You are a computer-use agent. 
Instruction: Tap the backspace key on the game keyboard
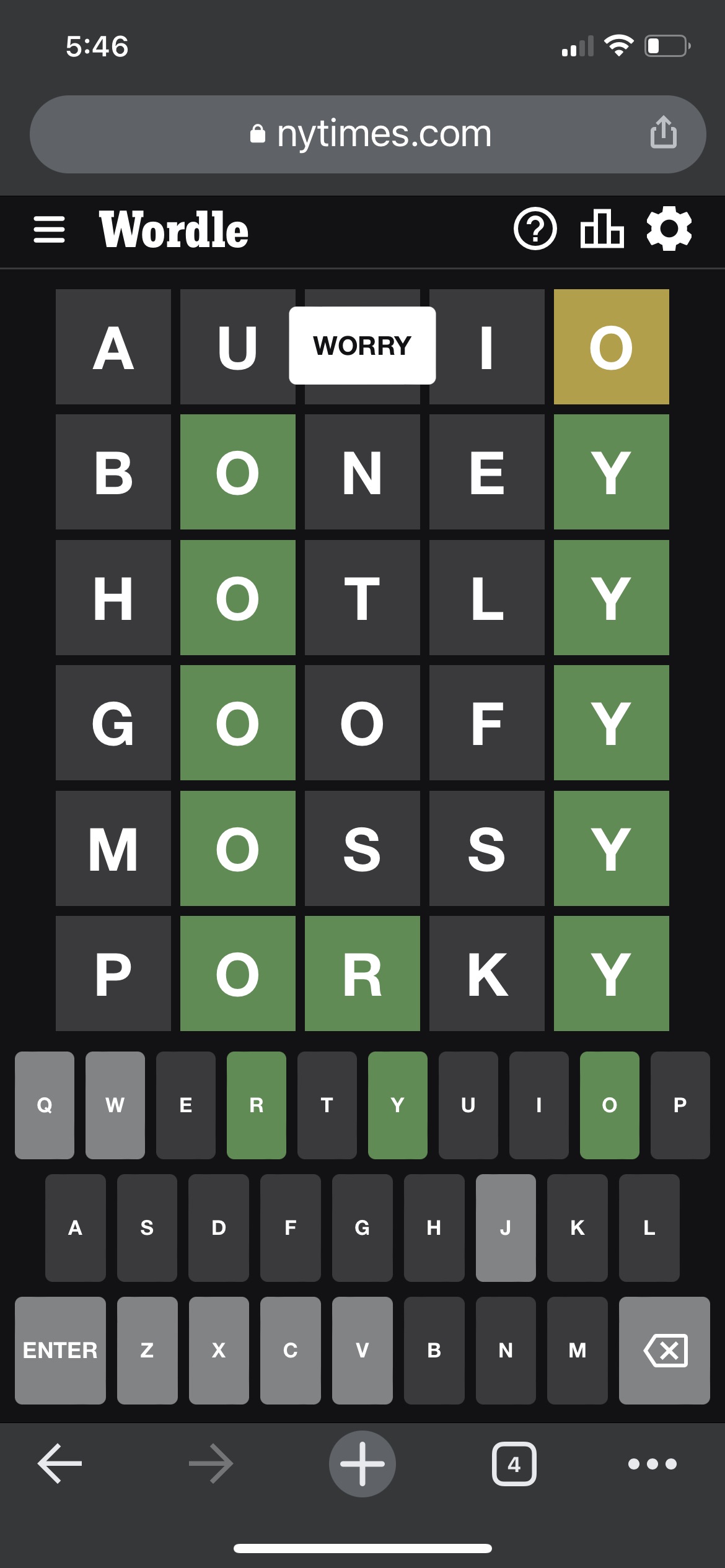pos(664,1350)
